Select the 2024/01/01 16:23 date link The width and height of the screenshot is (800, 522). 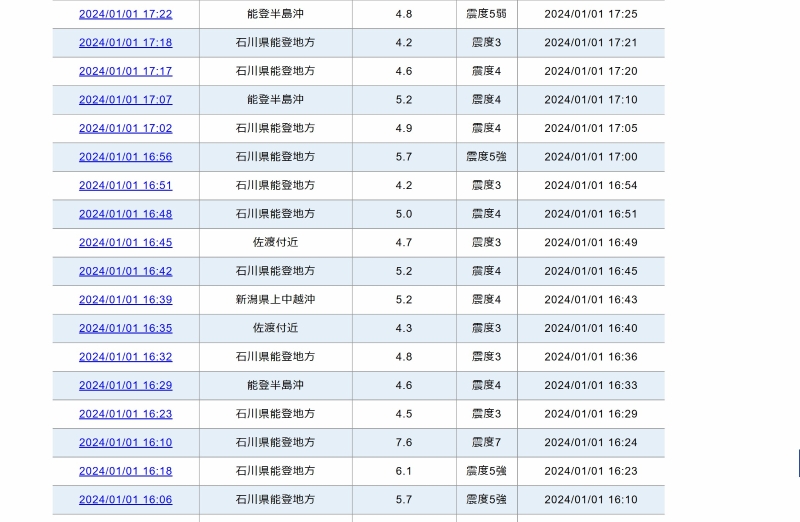(125, 414)
